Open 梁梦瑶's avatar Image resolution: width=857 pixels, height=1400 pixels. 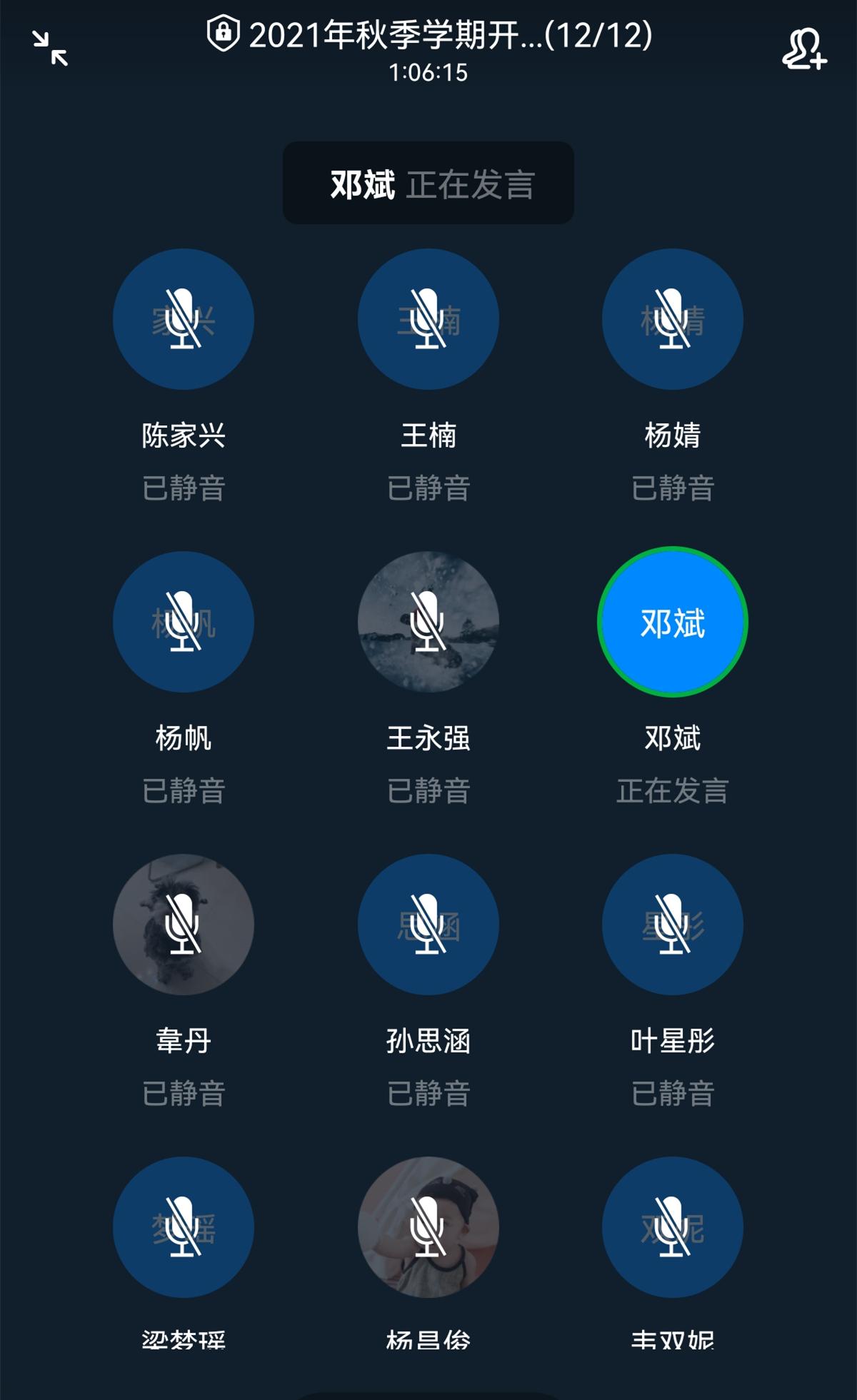point(184,1227)
